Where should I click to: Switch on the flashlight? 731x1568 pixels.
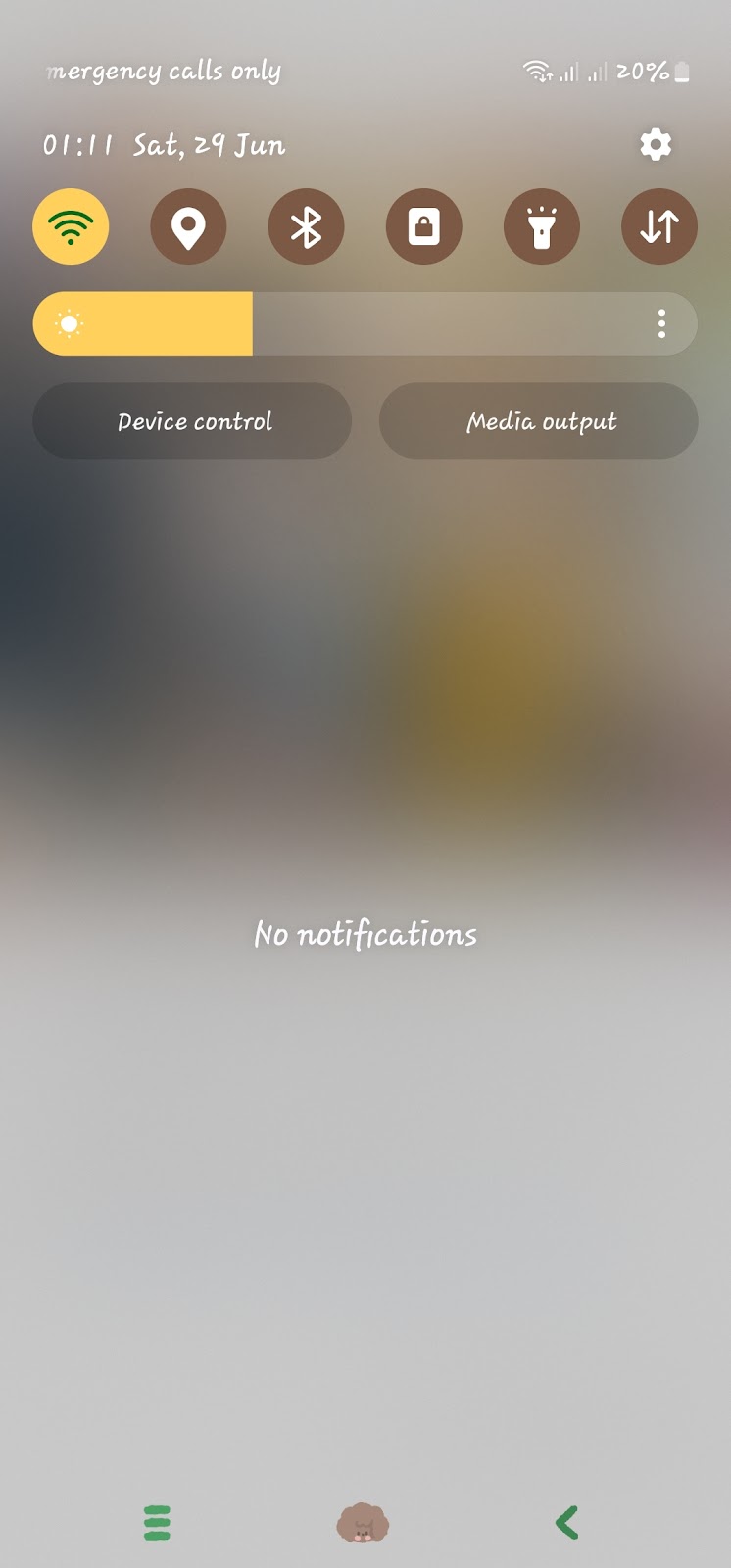[x=541, y=226]
